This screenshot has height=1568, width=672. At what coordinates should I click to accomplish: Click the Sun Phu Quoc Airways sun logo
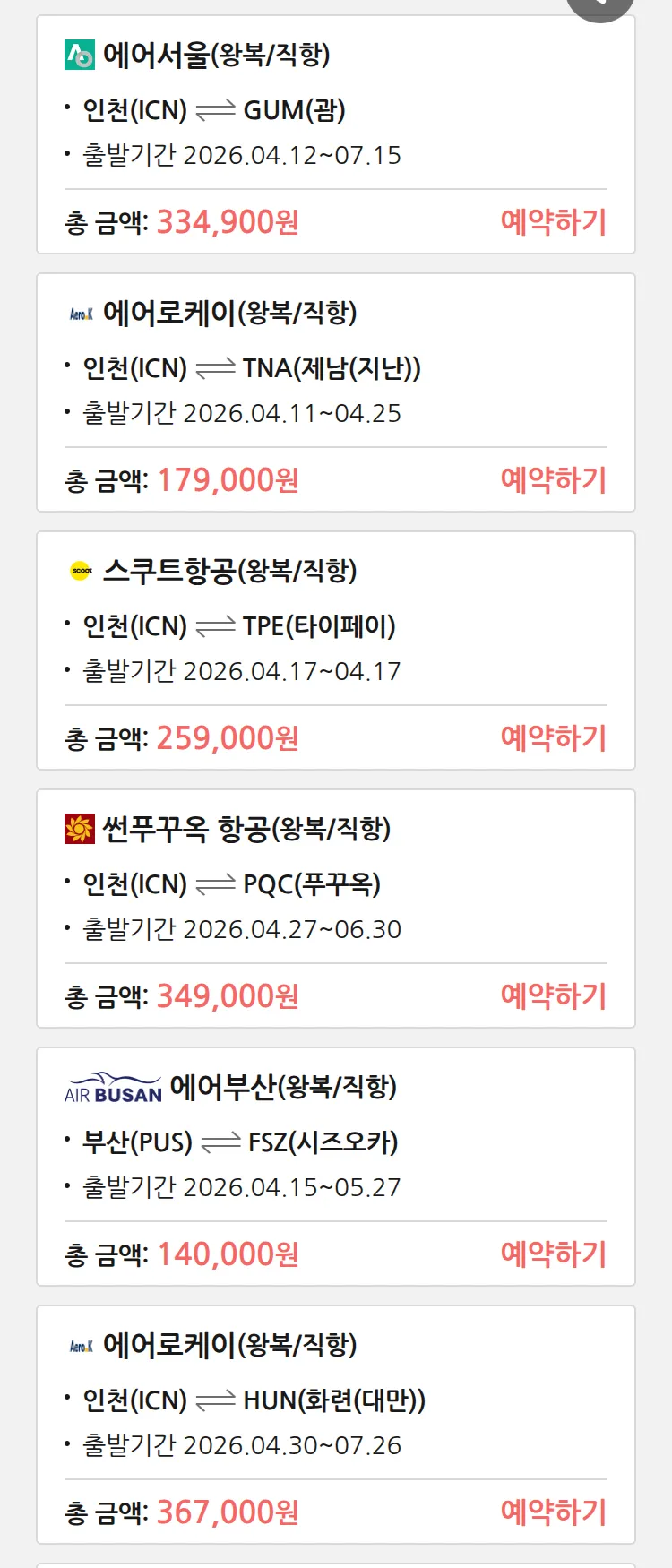(x=78, y=830)
